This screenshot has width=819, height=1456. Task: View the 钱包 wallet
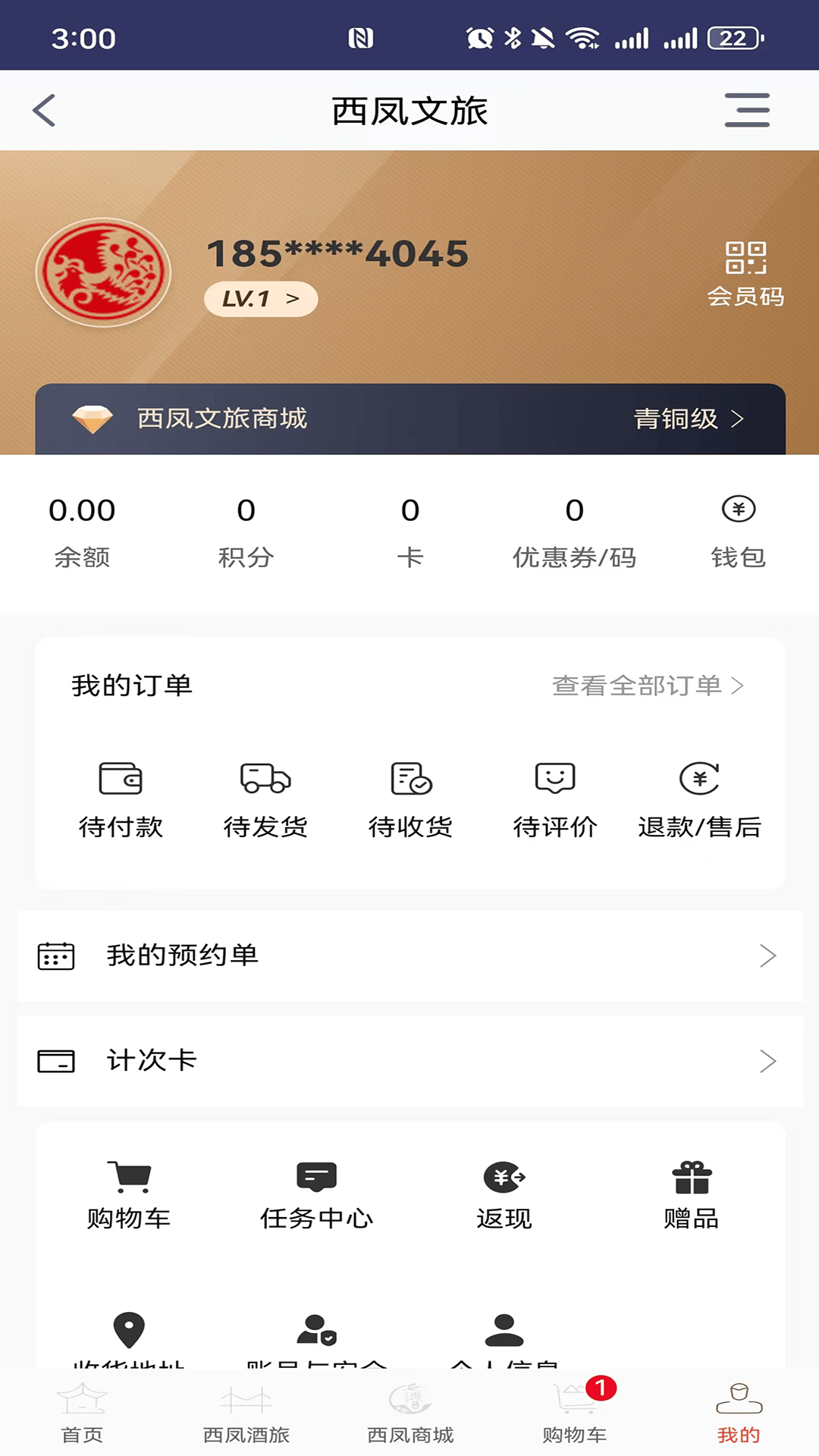click(x=738, y=531)
